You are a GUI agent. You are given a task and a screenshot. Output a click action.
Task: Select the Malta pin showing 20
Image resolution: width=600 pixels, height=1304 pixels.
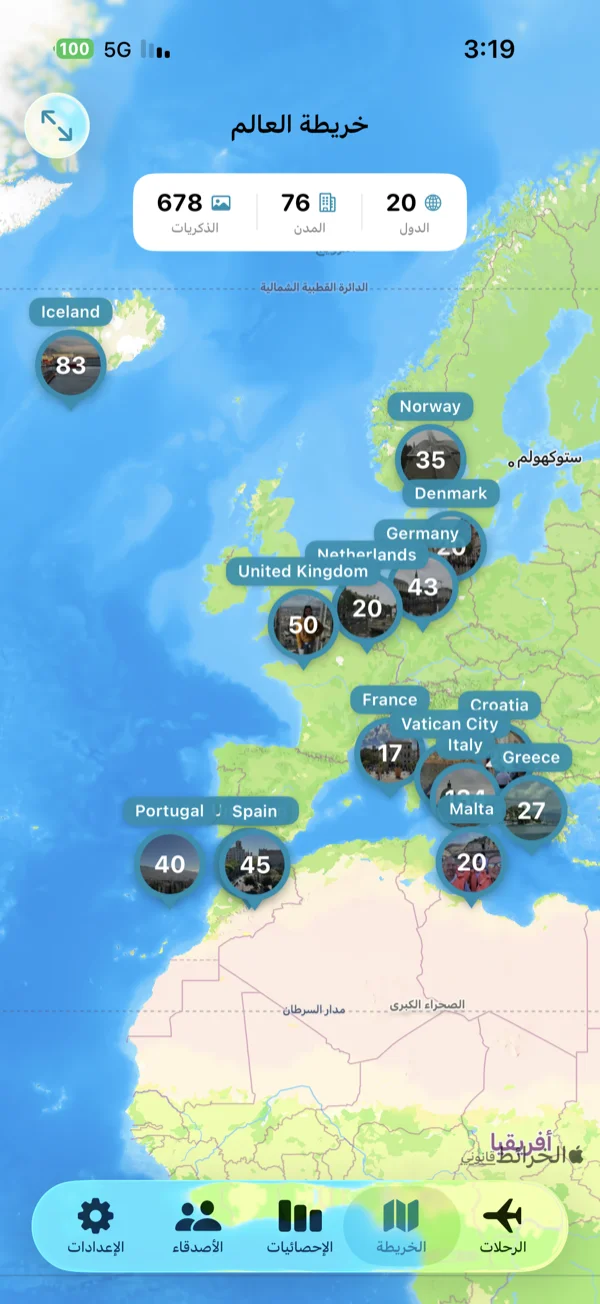click(x=471, y=863)
